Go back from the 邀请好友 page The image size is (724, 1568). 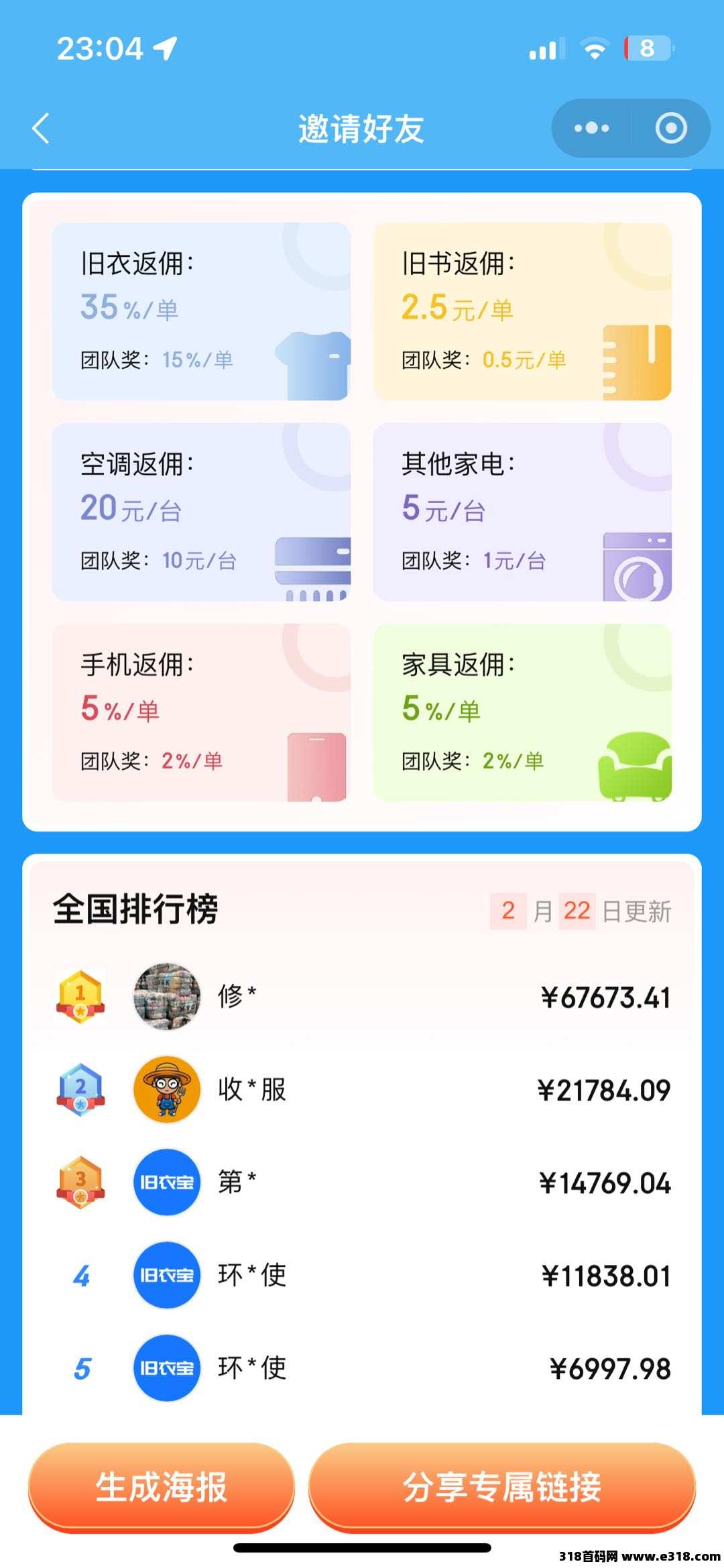(x=42, y=128)
